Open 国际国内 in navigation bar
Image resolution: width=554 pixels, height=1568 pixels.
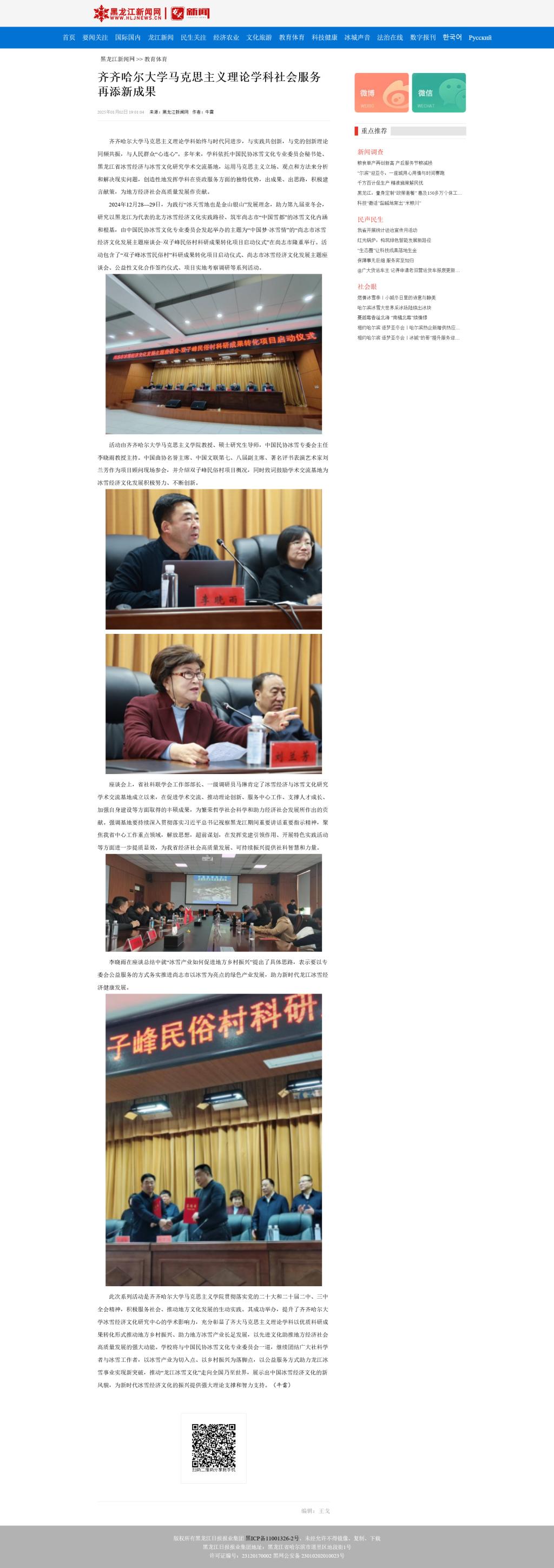tap(128, 38)
